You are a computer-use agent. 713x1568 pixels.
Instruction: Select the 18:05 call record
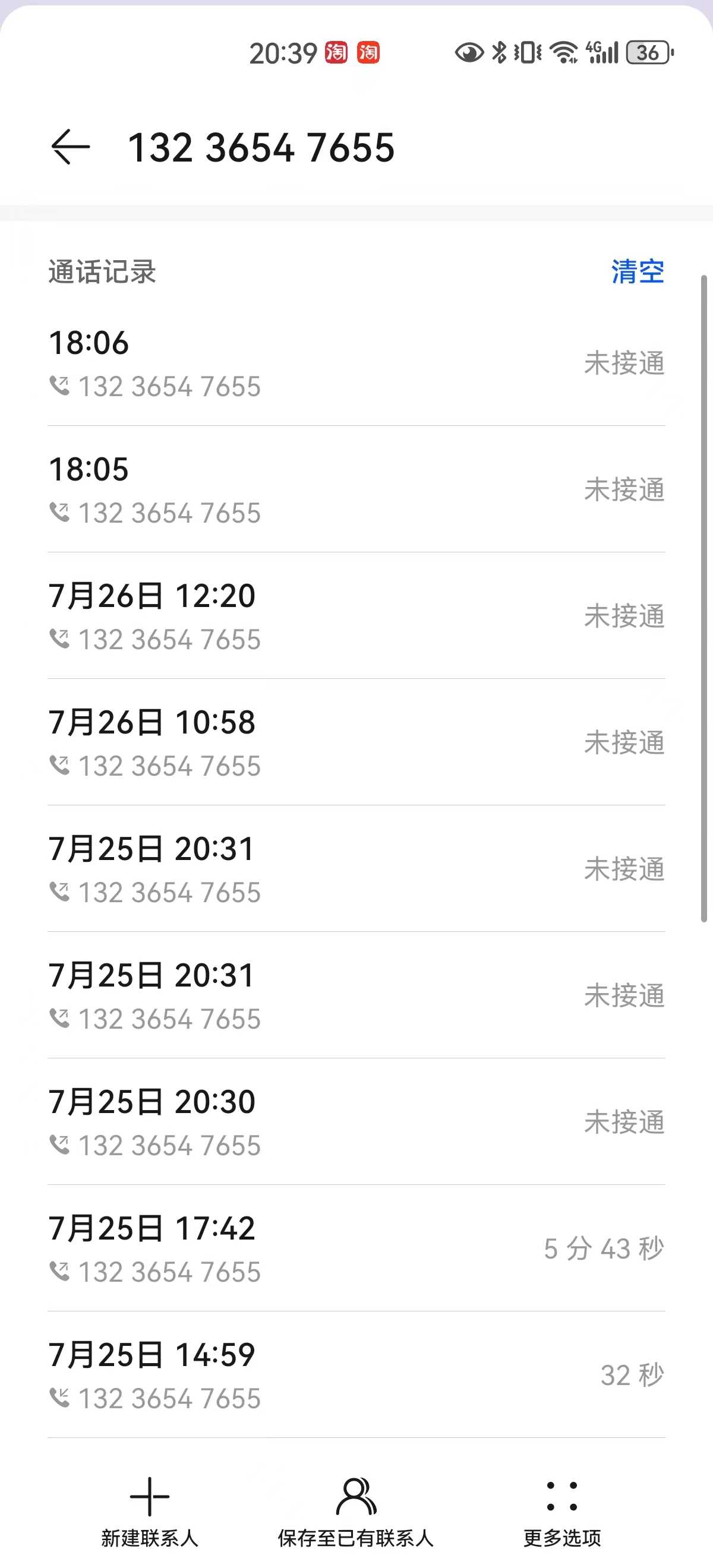(x=356, y=490)
